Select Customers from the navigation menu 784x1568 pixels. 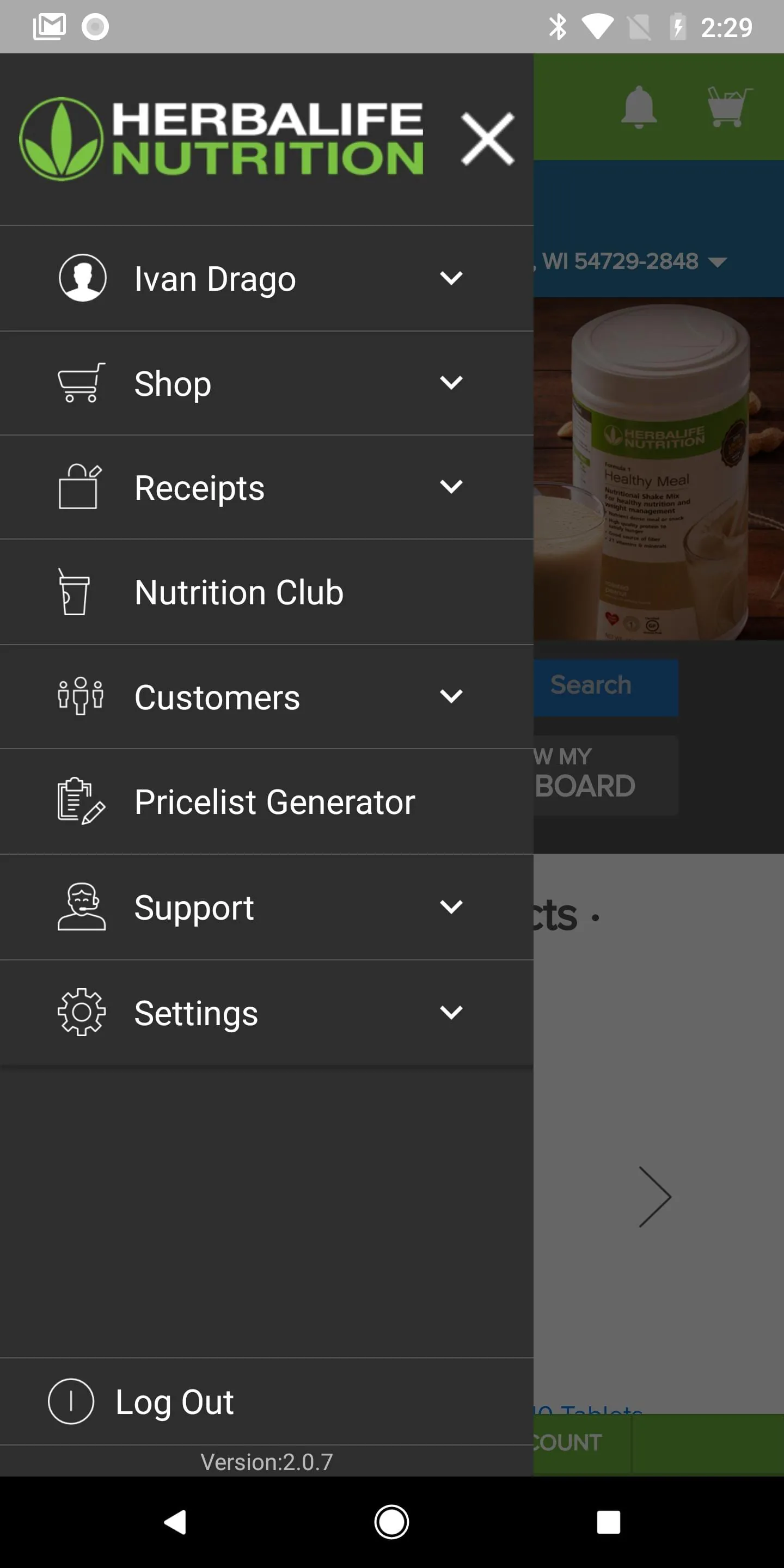point(217,697)
